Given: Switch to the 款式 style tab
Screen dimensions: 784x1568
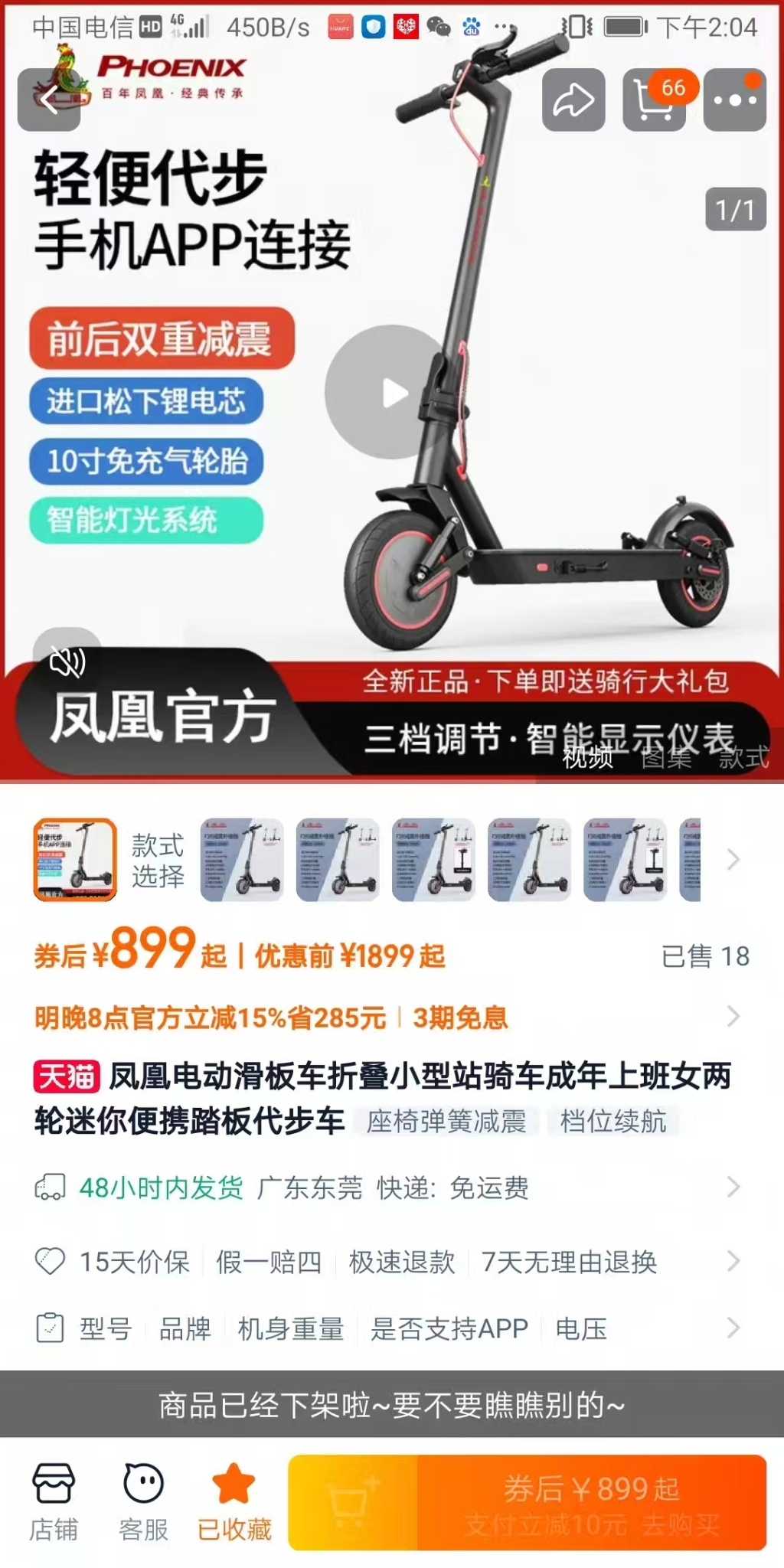Looking at the screenshot, I should (743, 757).
